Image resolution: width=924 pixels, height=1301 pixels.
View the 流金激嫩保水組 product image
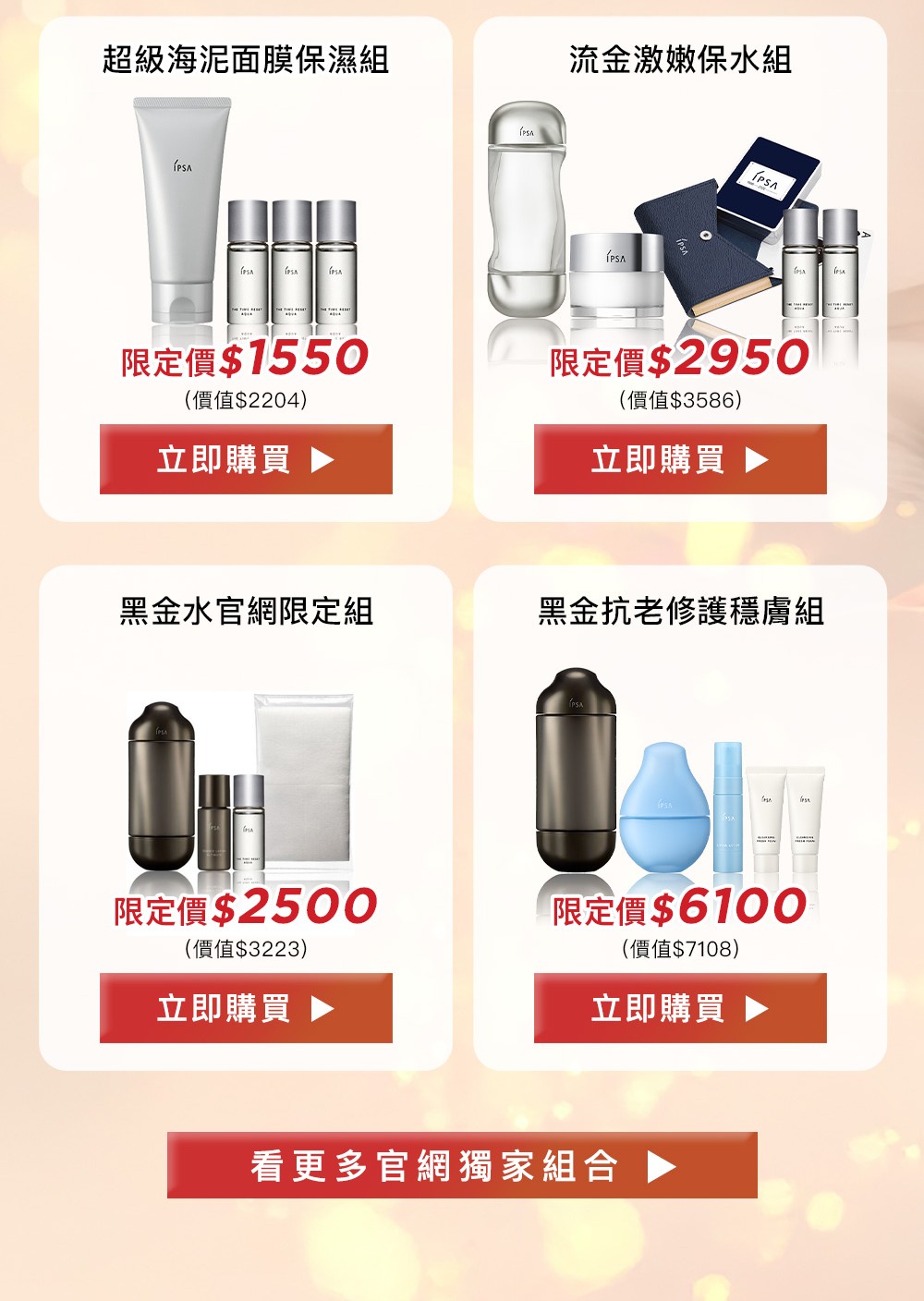[680, 222]
